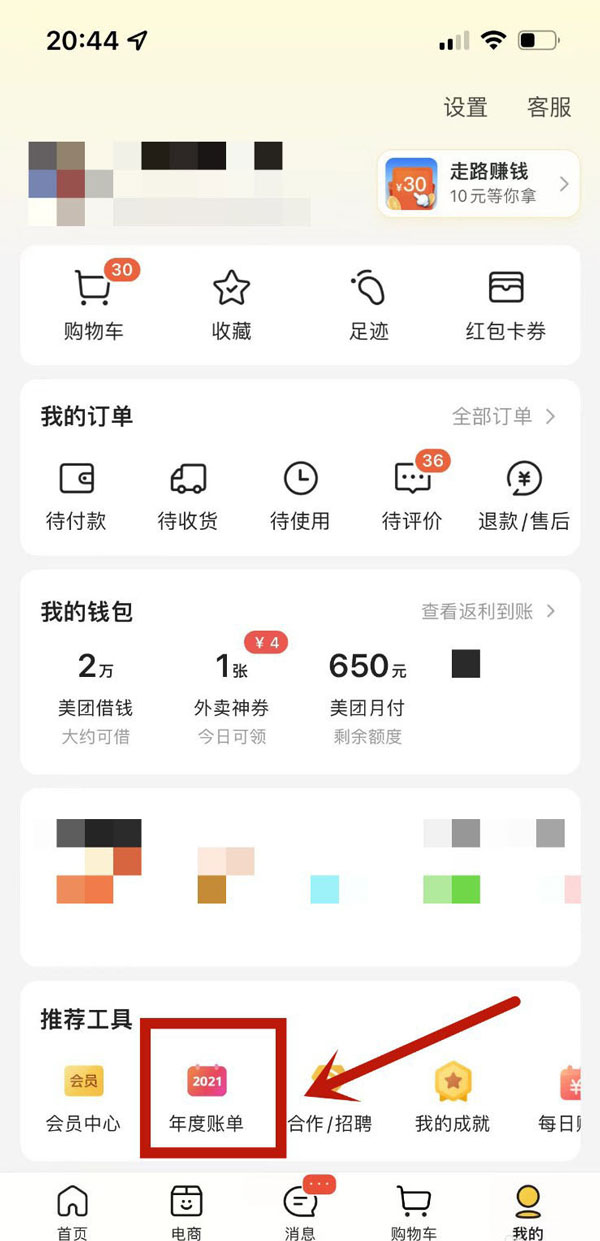This screenshot has height=1241, width=600.
Task: Open 购物车 shortcut with 30 badge
Action: coord(93,305)
